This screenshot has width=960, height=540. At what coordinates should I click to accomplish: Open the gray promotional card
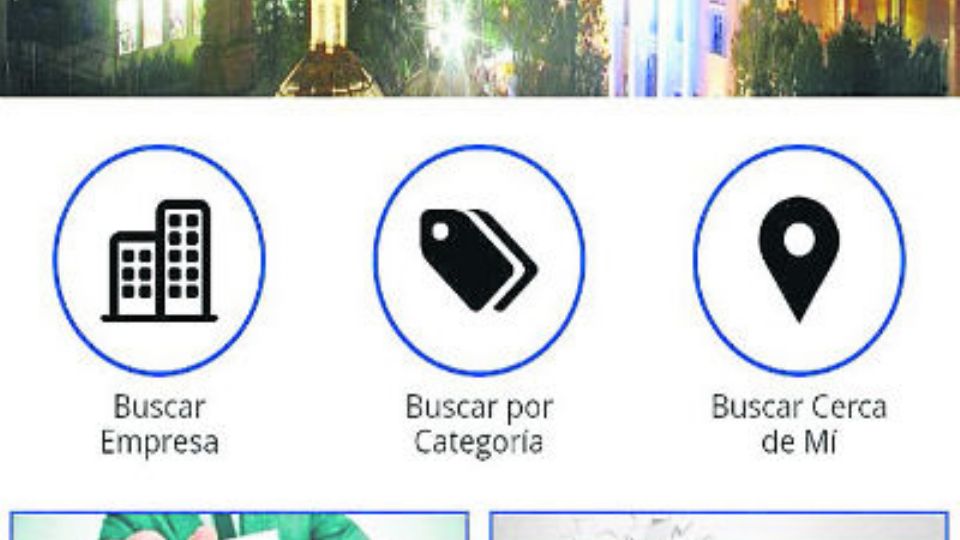tap(718, 526)
